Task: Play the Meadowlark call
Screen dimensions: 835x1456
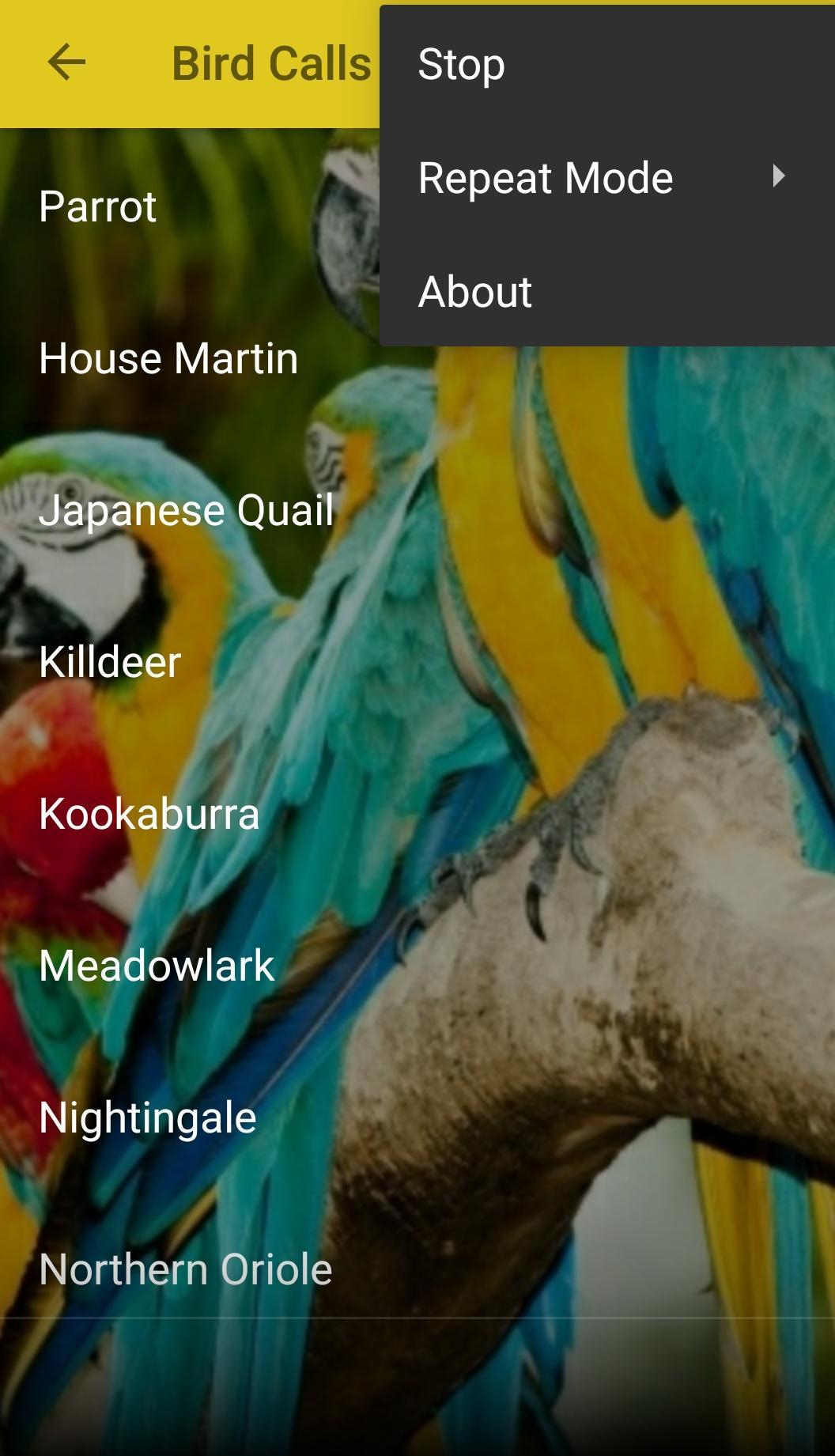Action: [x=157, y=966]
